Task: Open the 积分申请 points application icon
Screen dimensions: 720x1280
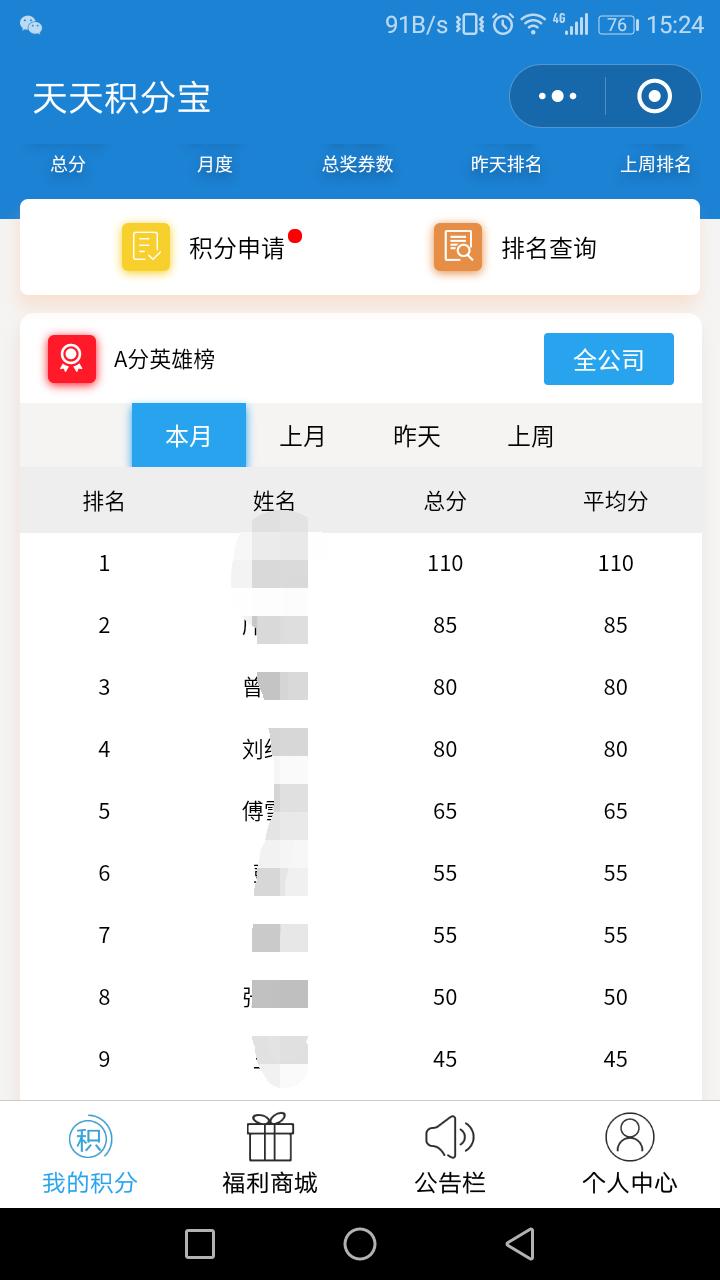Action: (145, 247)
